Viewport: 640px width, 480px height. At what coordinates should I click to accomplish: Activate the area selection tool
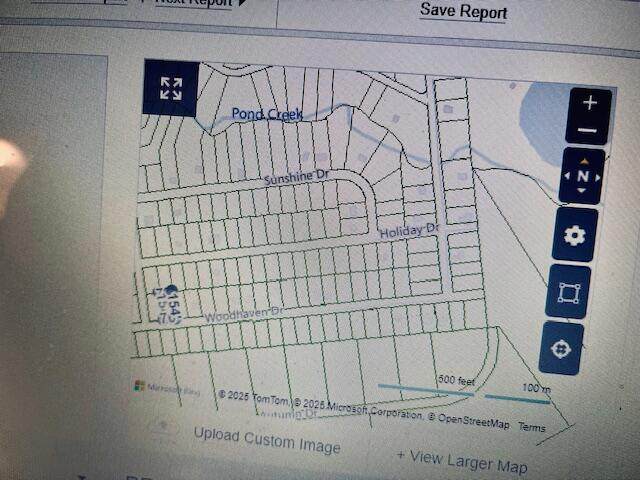569,293
